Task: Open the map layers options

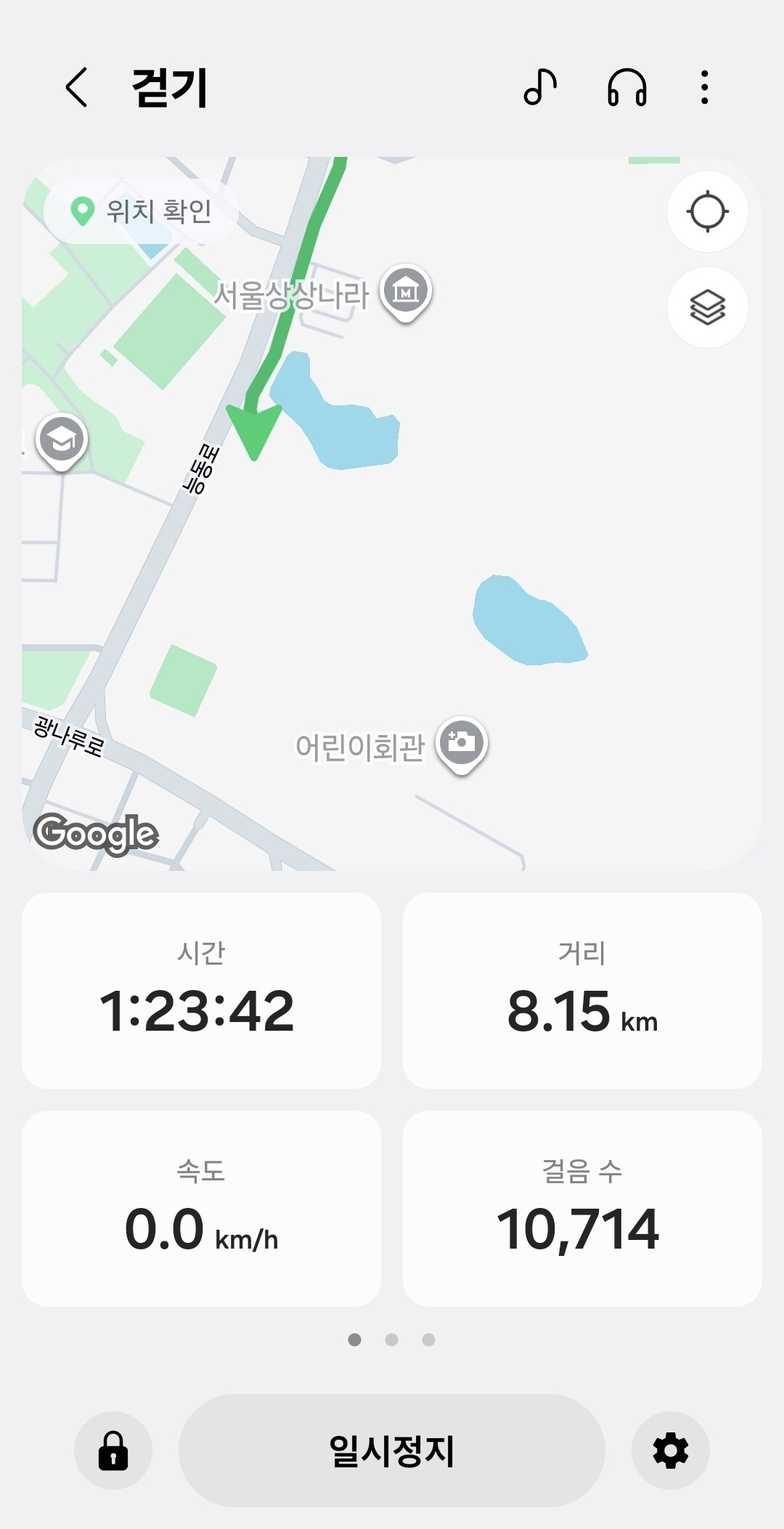Action: tap(707, 307)
